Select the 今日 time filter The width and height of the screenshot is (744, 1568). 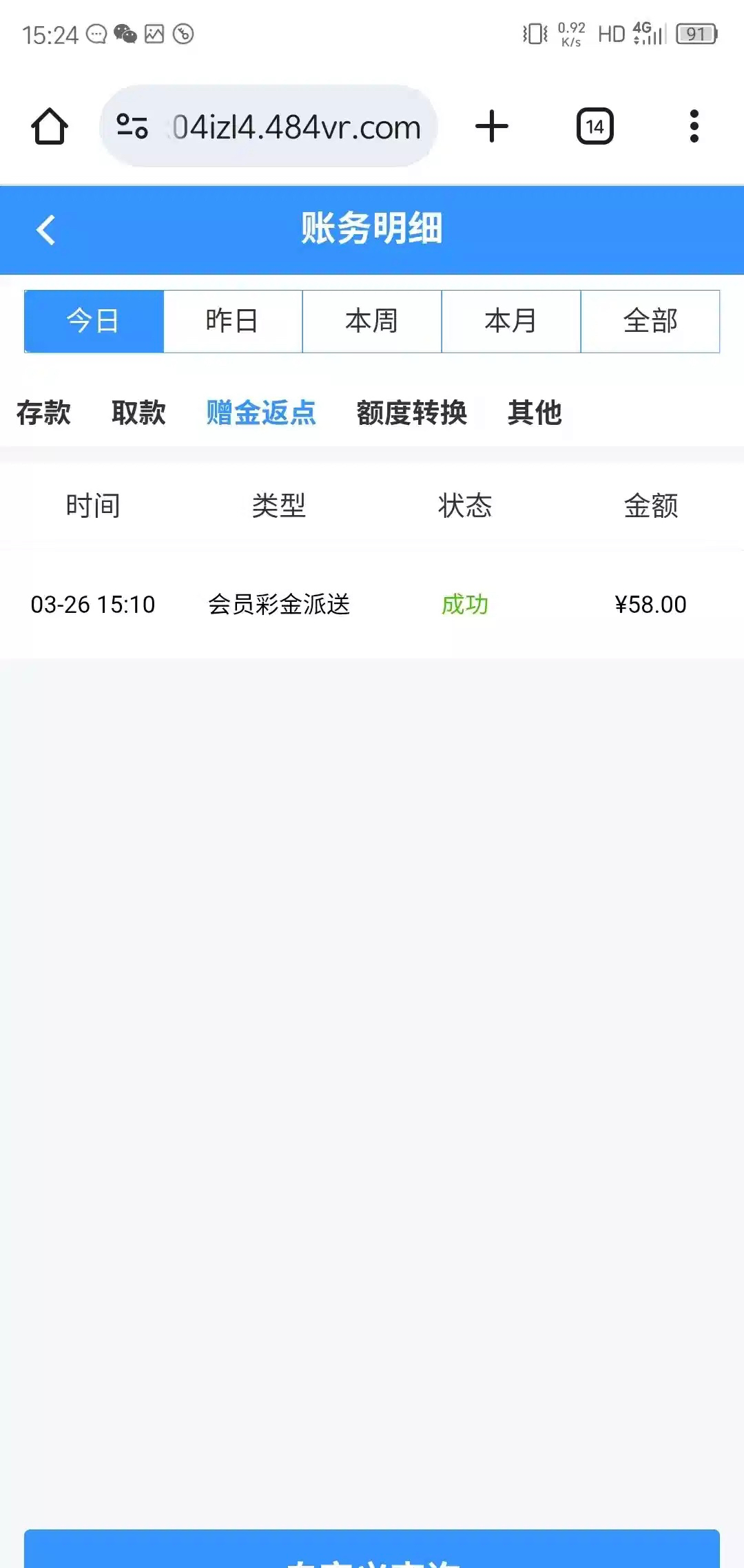94,321
